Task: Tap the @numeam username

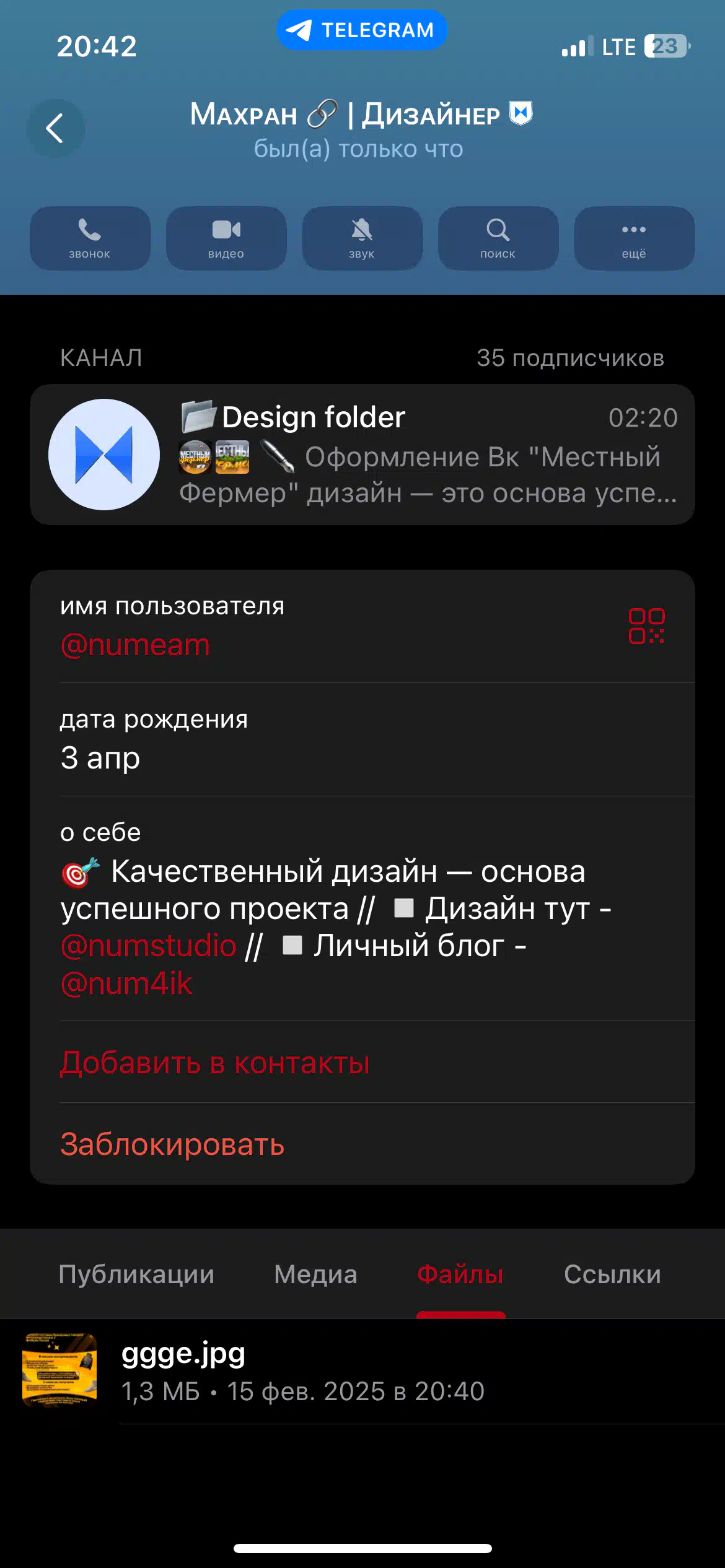Action: [x=135, y=645]
